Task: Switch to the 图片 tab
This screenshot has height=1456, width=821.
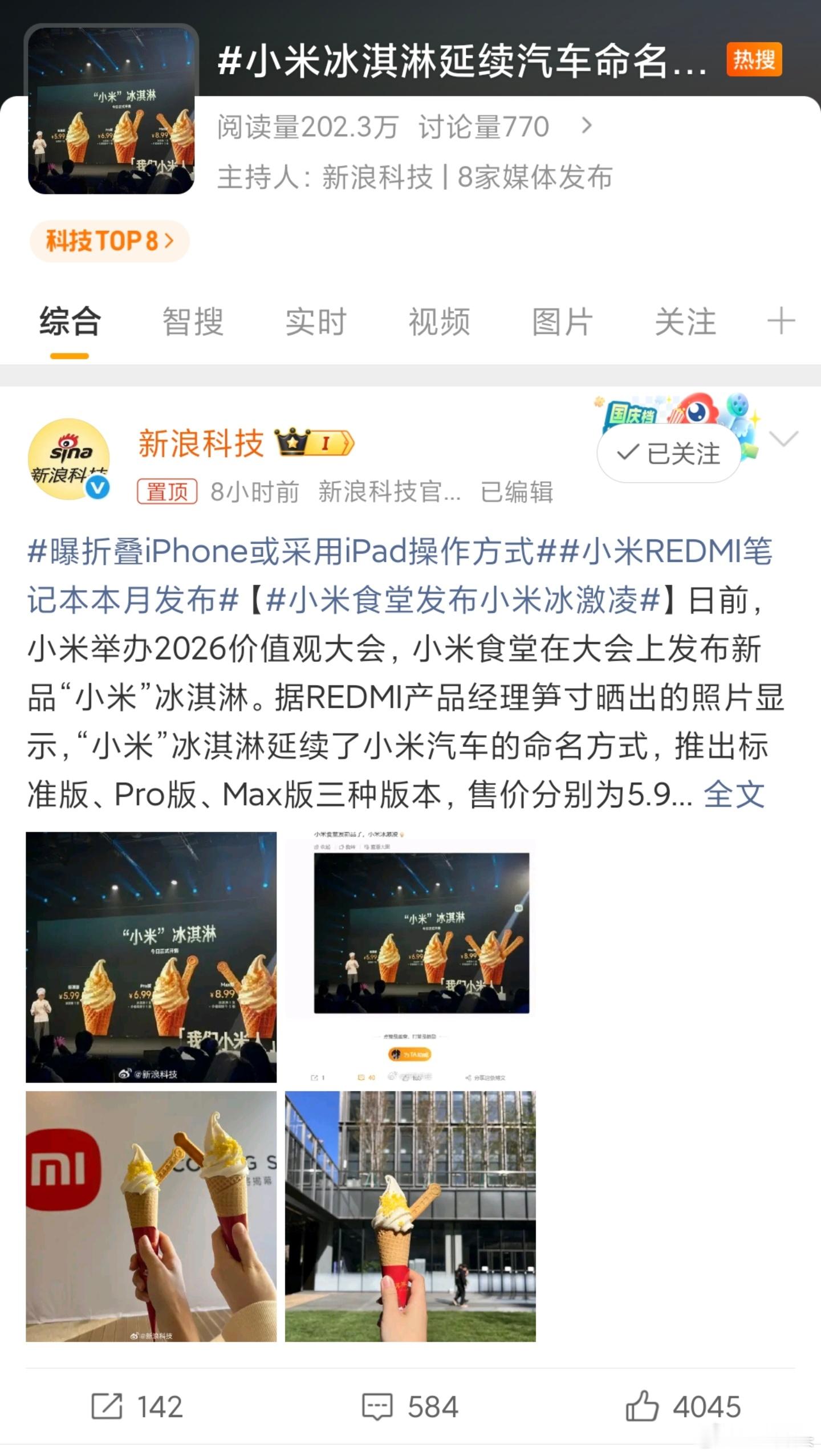Action: click(562, 322)
